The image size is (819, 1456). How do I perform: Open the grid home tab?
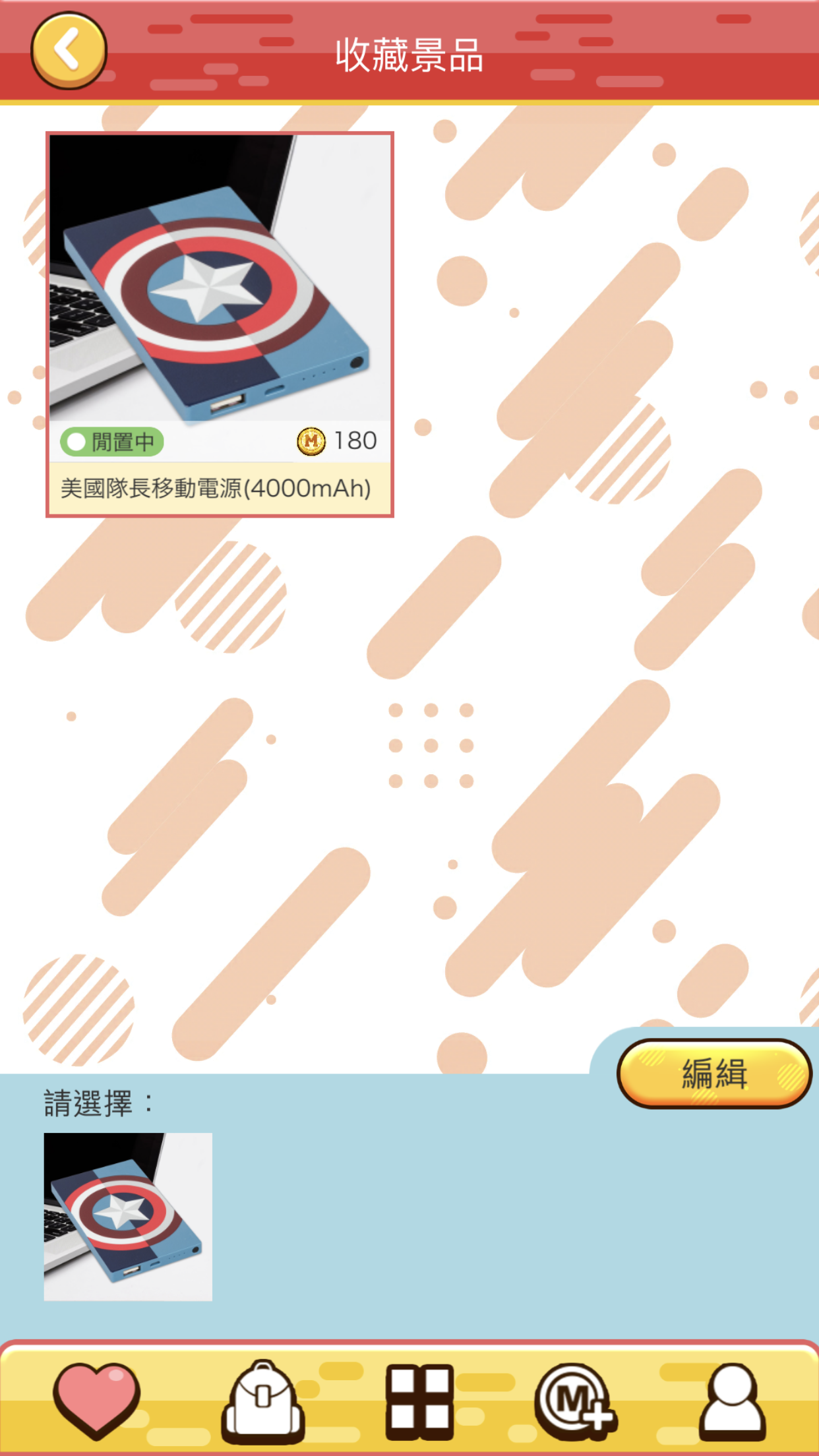pyautogui.click(x=419, y=1402)
